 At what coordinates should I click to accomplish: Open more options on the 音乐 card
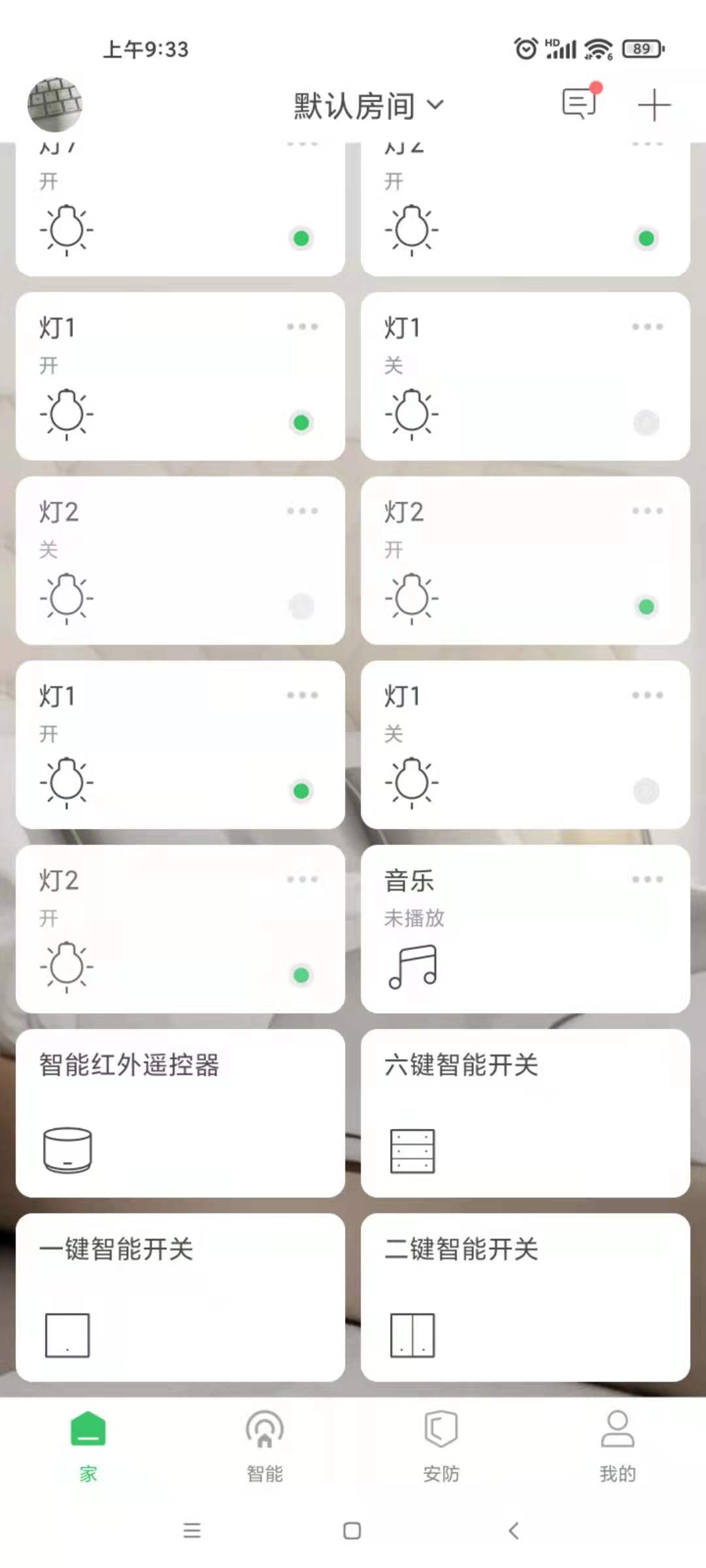pyautogui.click(x=647, y=879)
